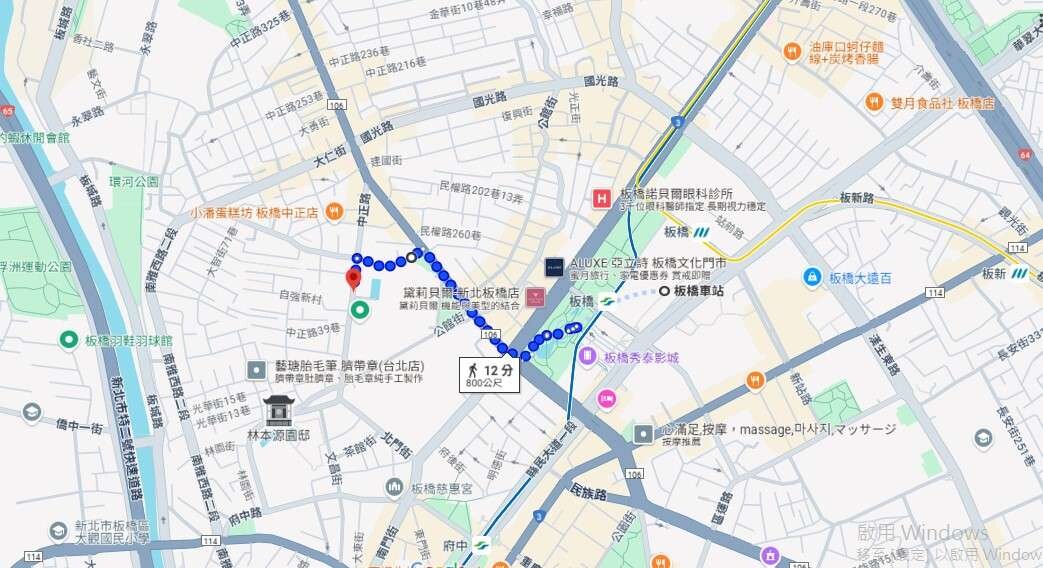Open 板橋大遠百 shopping marker
The width and height of the screenshot is (1043, 568).
[812, 276]
